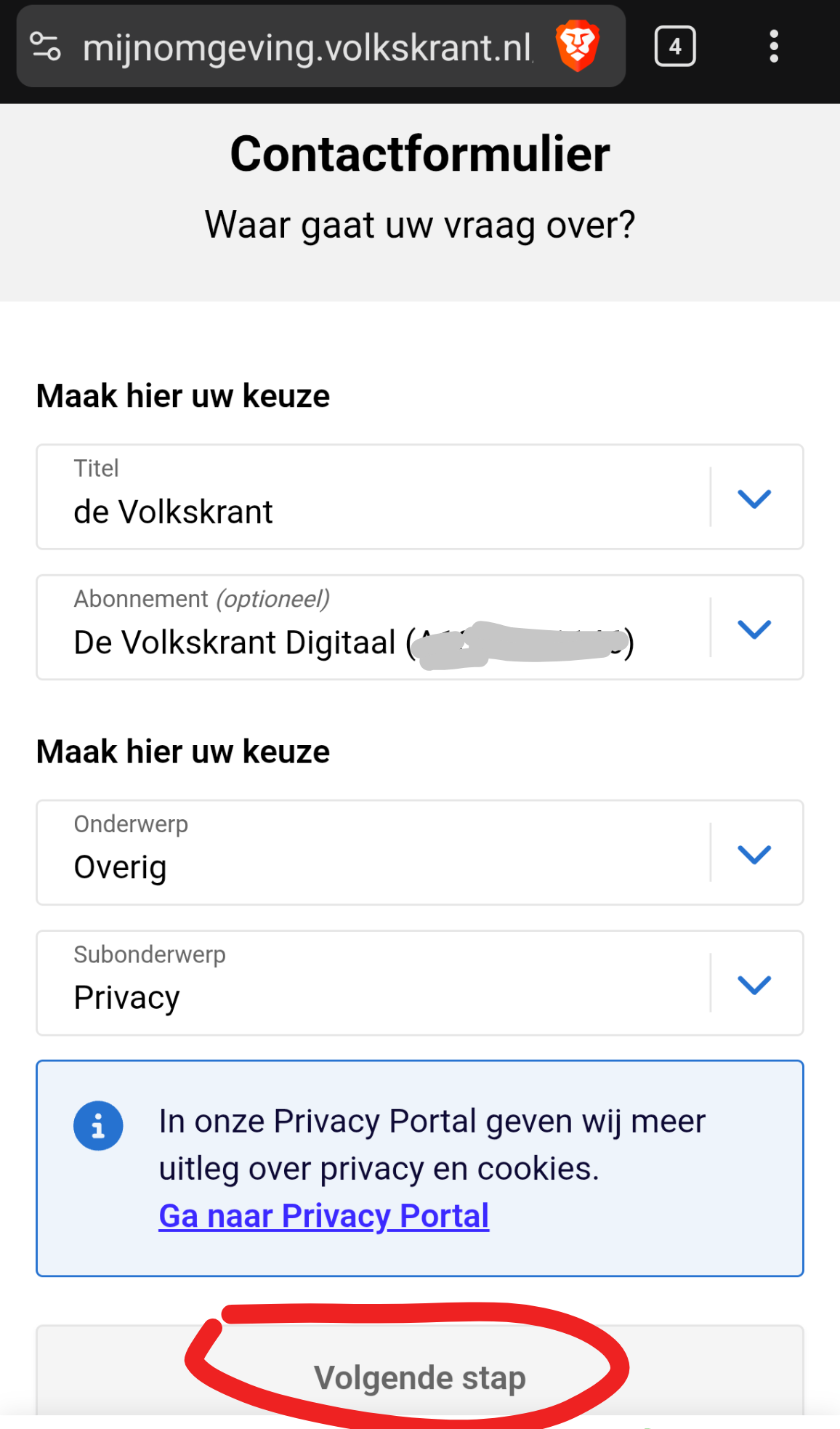Viewport: 840px width, 1429px height.
Task: Expand the Titel dropdown
Action: click(x=419, y=497)
